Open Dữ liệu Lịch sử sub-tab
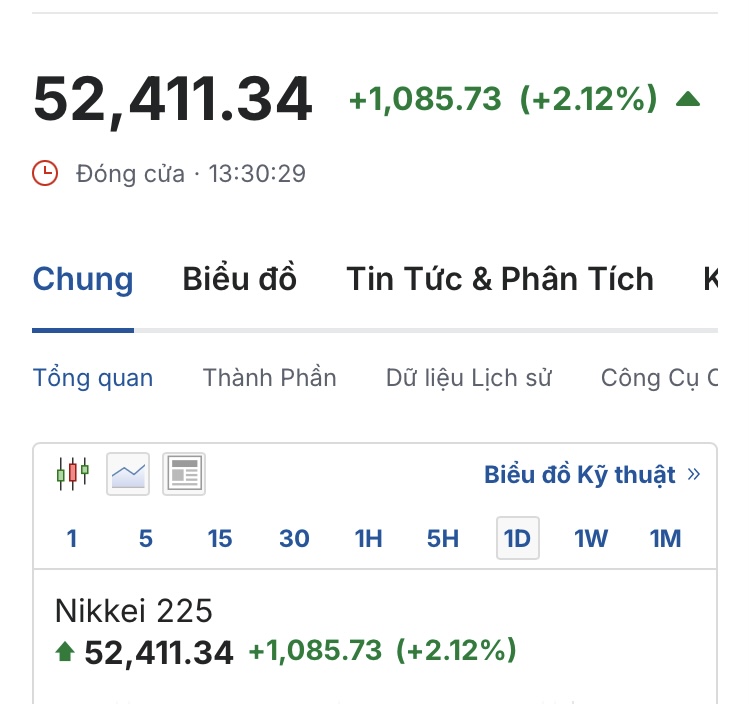 (x=468, y=378)
